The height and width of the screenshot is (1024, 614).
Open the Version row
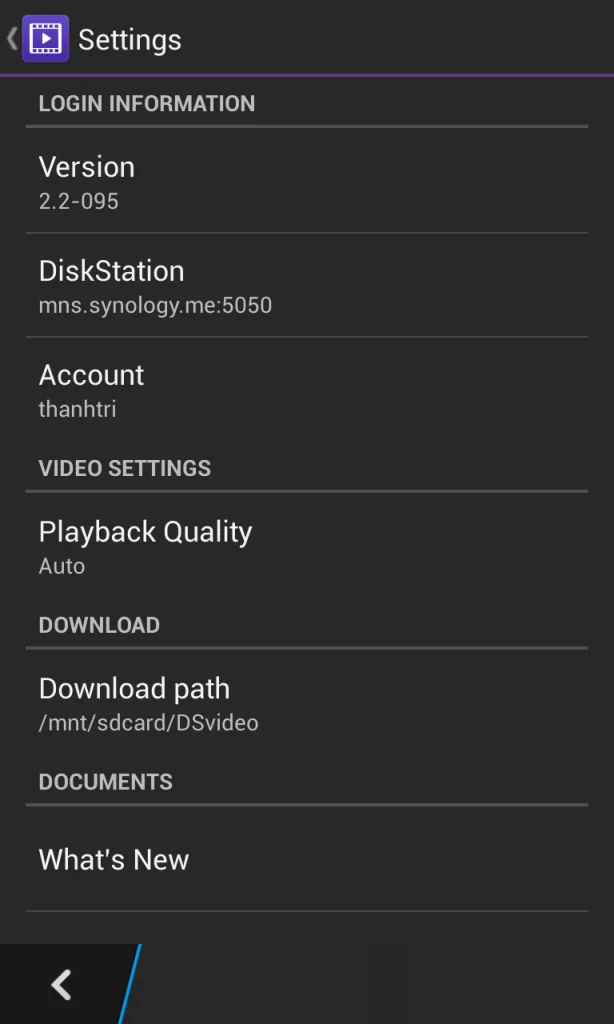click(306, 182)
